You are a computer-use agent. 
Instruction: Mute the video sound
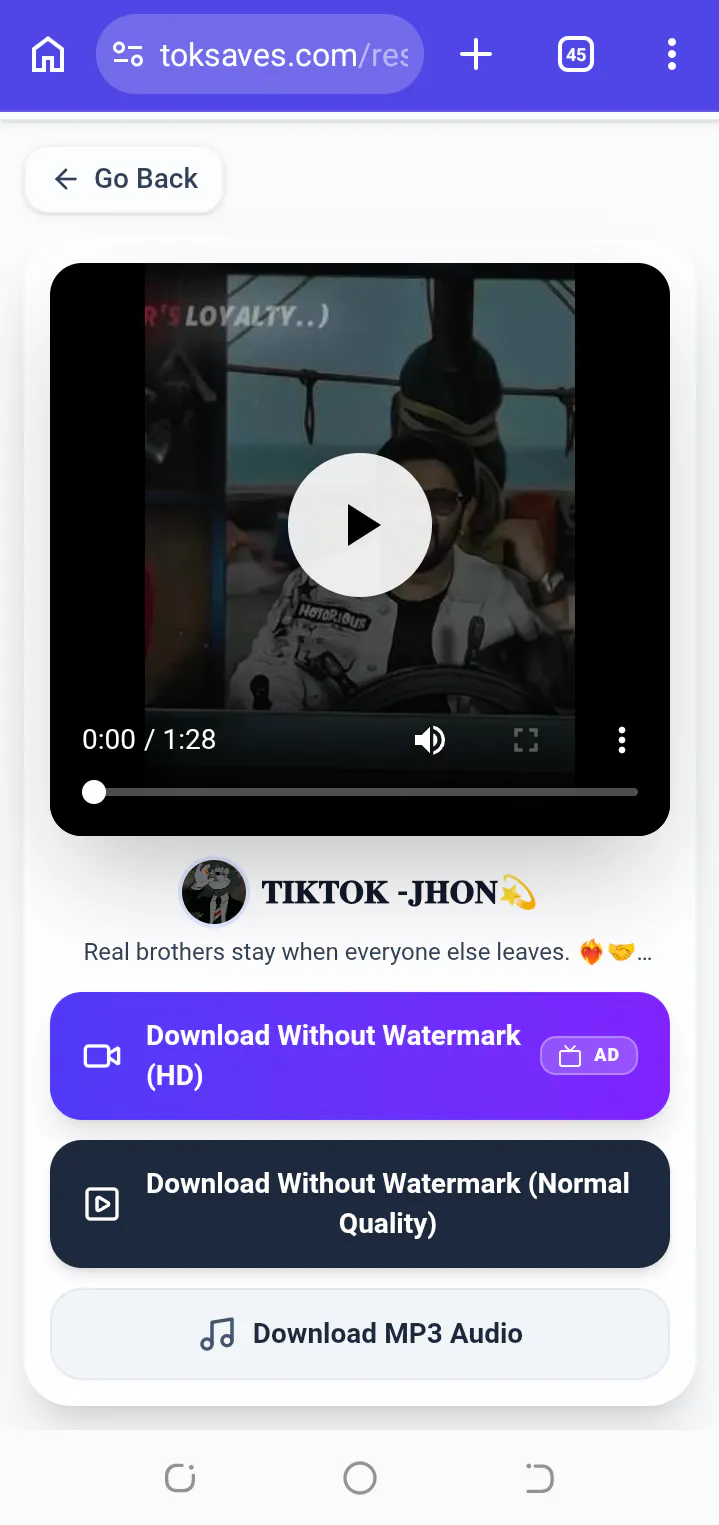[430, 740]
